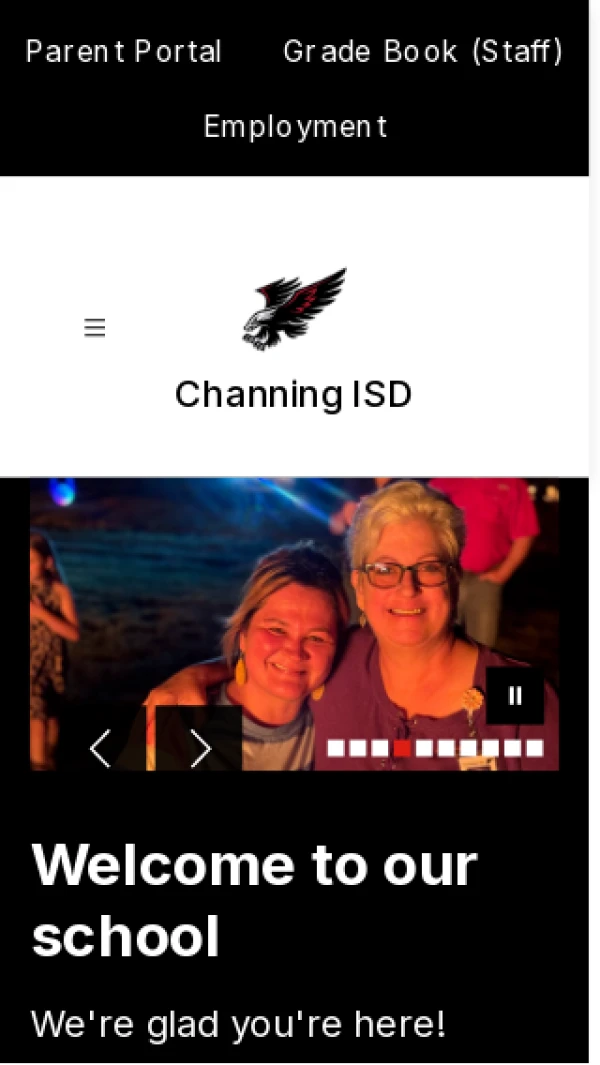Open the hamburger navigation menu
Screen dimensions: 600x1065
click(95, 328)
